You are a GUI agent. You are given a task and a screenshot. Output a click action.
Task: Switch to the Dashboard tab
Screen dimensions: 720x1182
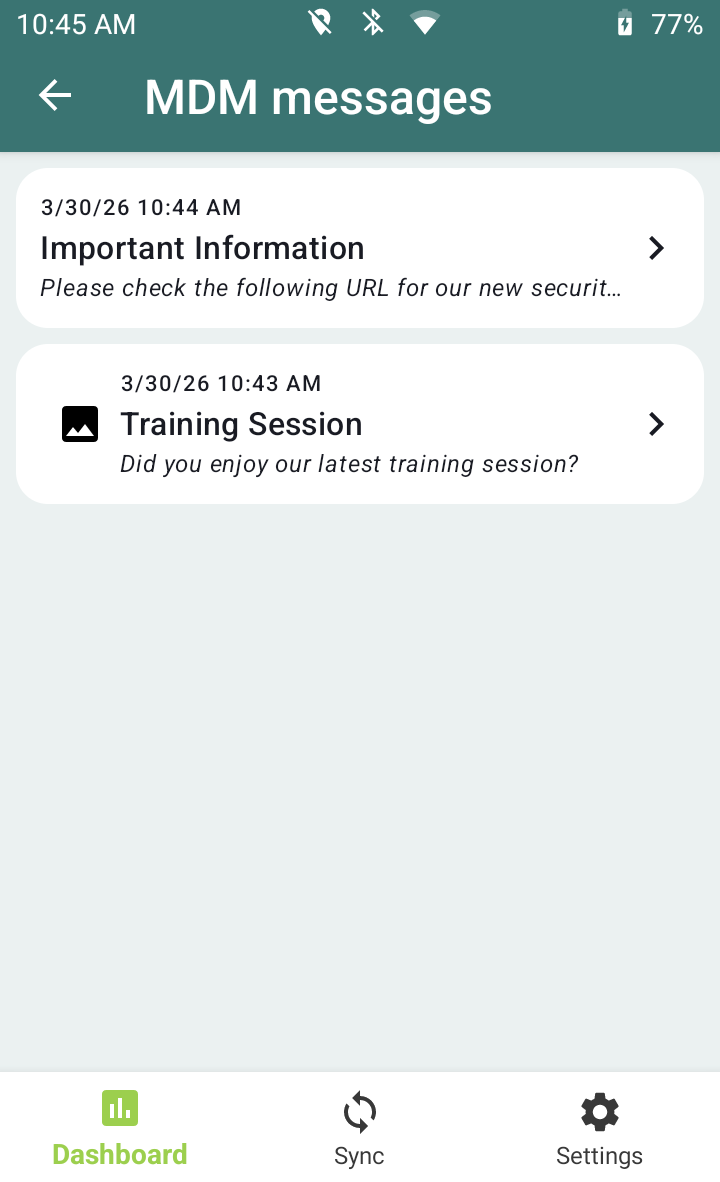[x=120, y=1128]
